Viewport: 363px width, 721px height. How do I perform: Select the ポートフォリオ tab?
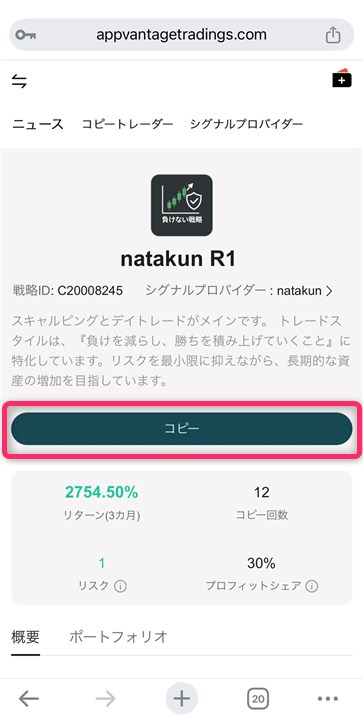pyautogui.click(x=118, y=637)
